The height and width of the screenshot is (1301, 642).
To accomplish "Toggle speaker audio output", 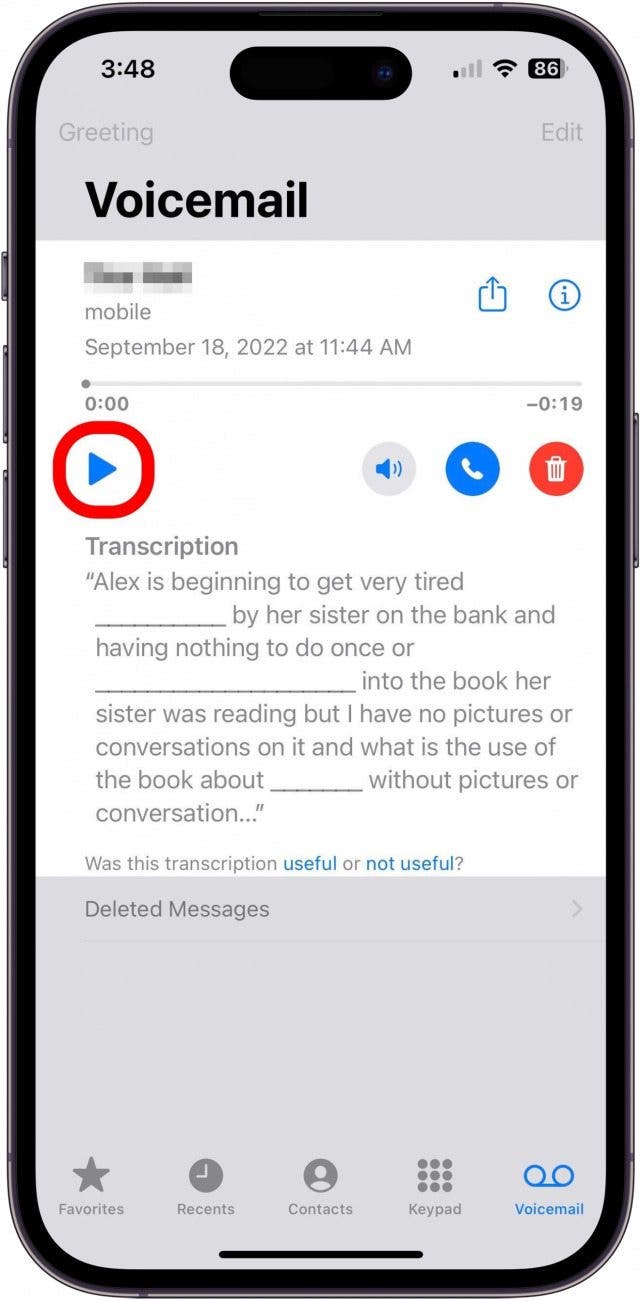I will click(x=388, y=468).
